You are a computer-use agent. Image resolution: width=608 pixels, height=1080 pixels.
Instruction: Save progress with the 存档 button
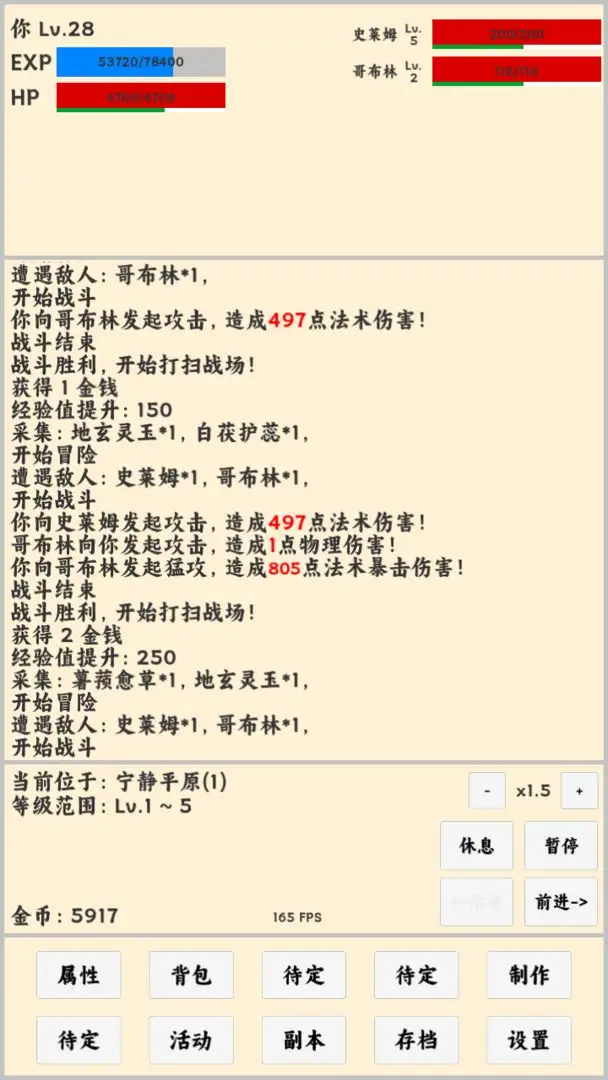(416, 1040)
